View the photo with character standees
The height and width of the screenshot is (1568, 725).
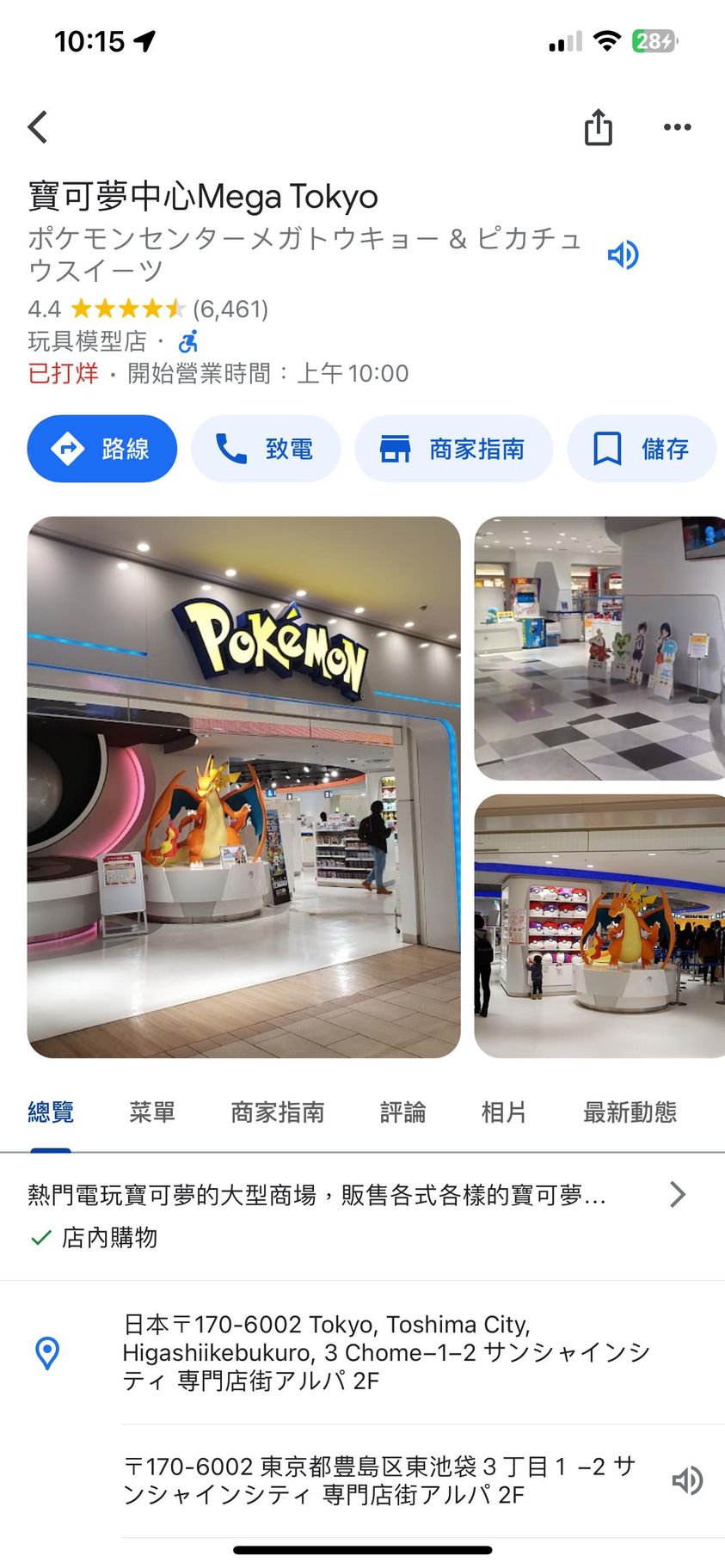(x=599, y=648)
